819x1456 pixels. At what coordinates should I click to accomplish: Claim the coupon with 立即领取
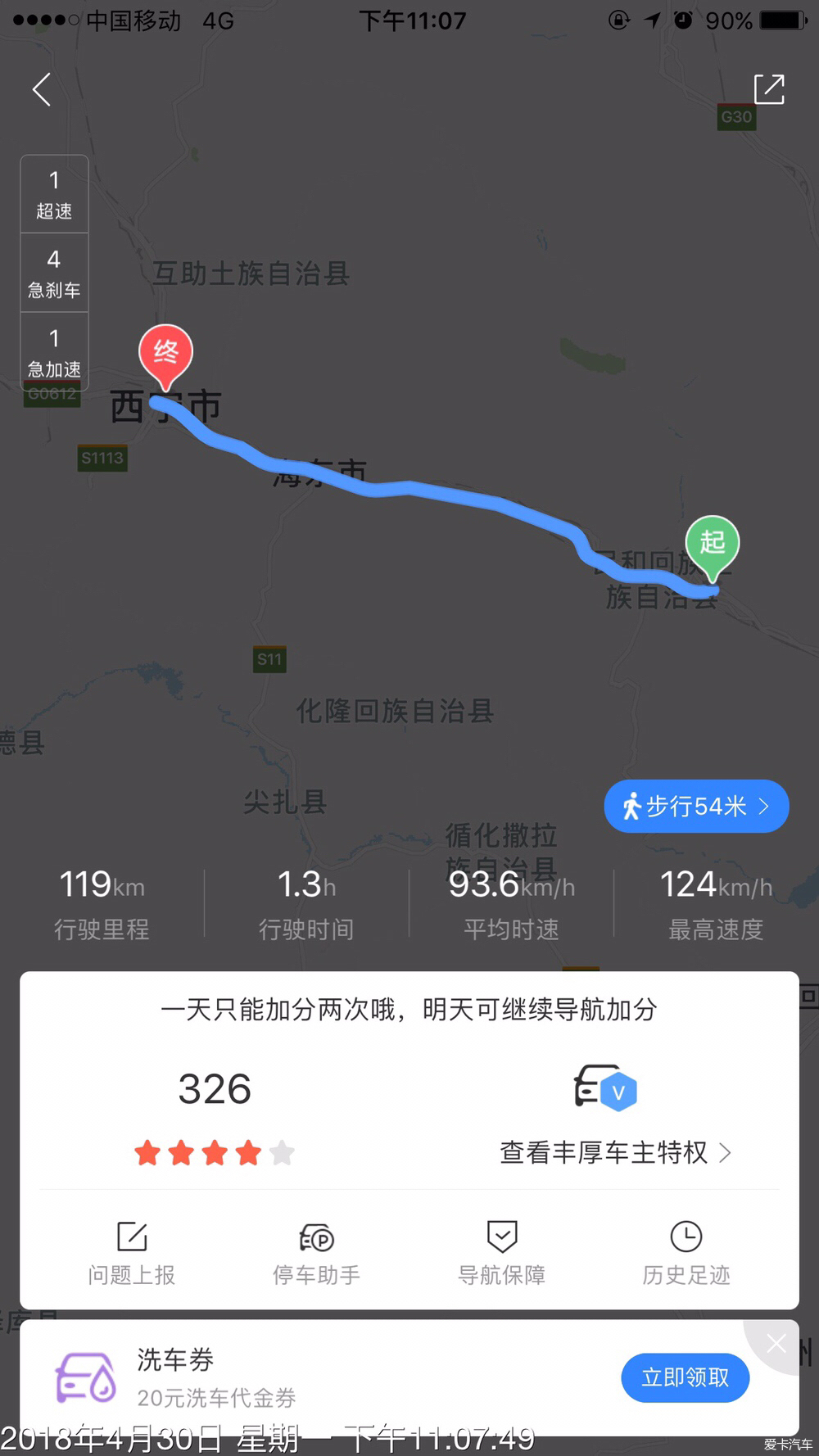[685, 1377]
